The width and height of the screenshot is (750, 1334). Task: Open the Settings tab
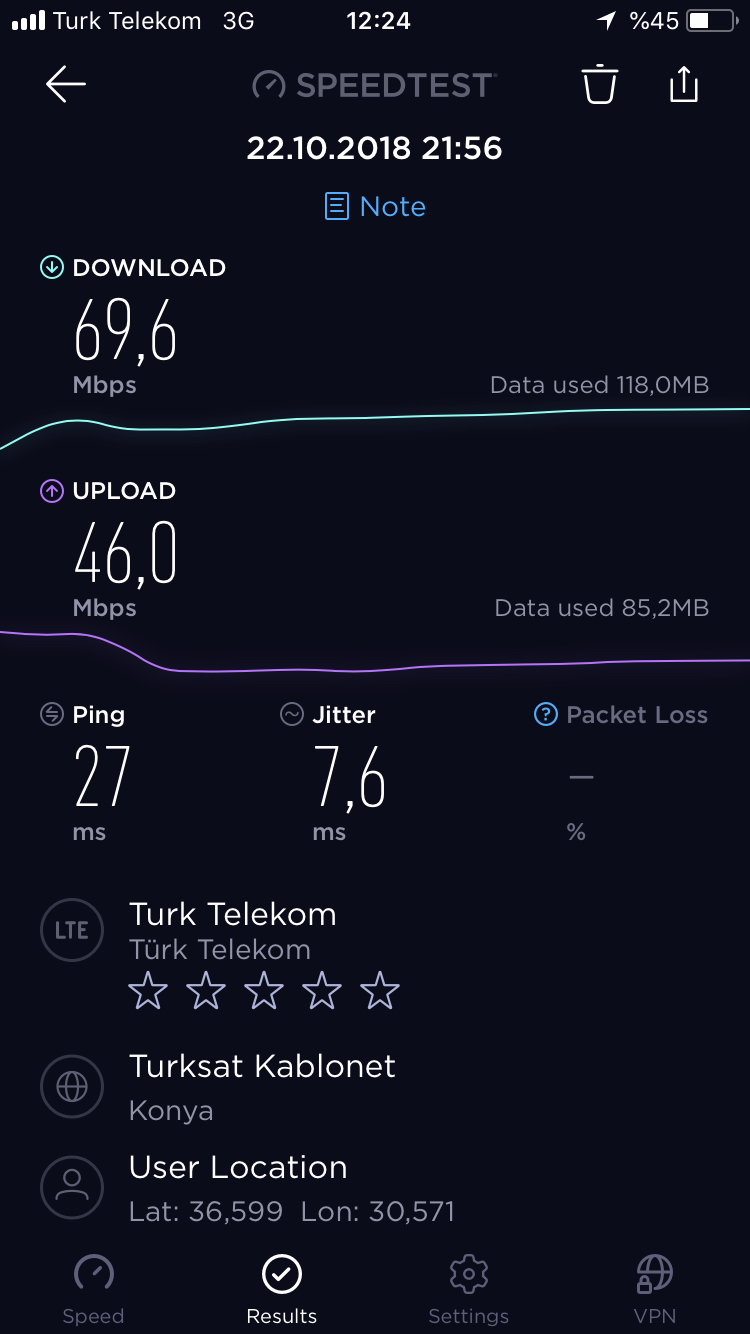point(468,1290)
